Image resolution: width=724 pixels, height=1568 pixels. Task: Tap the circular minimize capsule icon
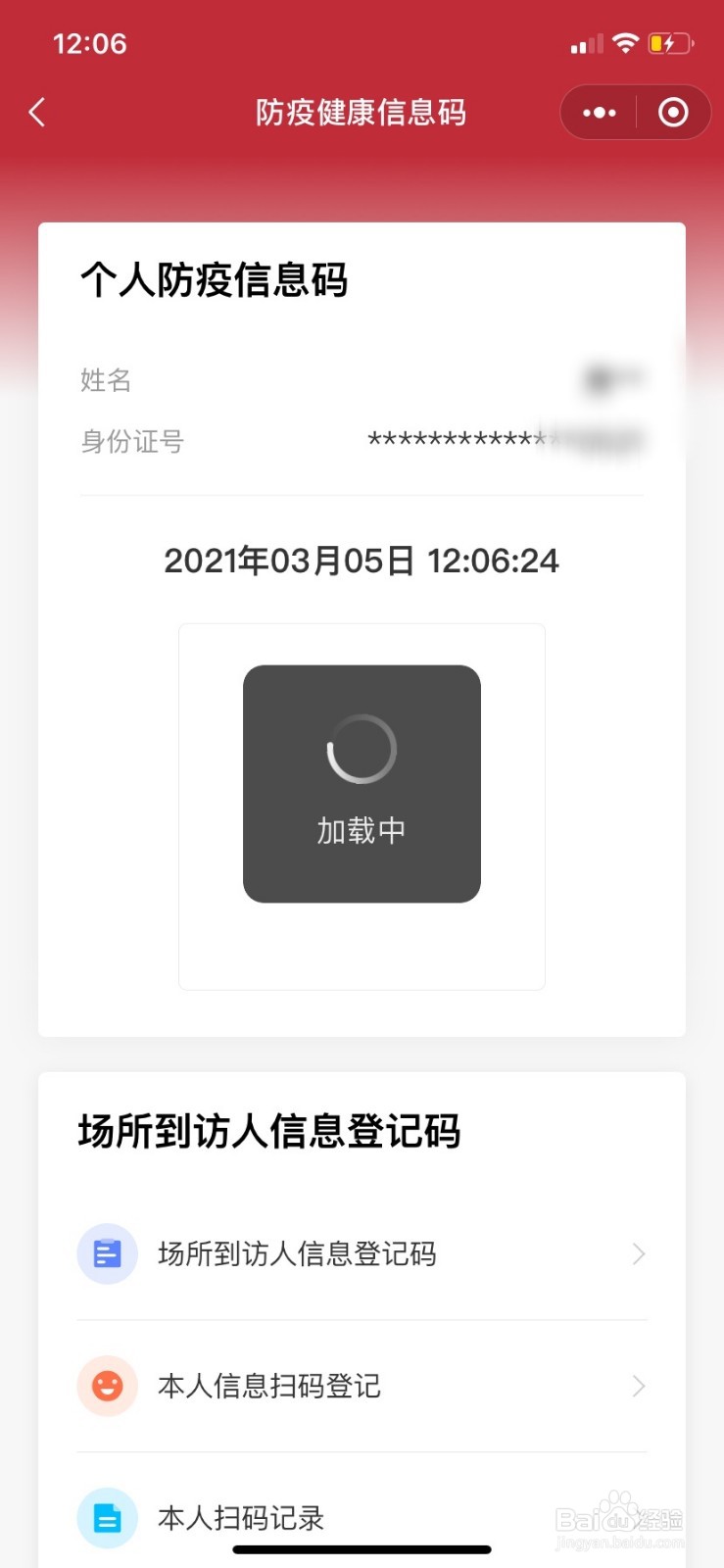pos(673,112)
